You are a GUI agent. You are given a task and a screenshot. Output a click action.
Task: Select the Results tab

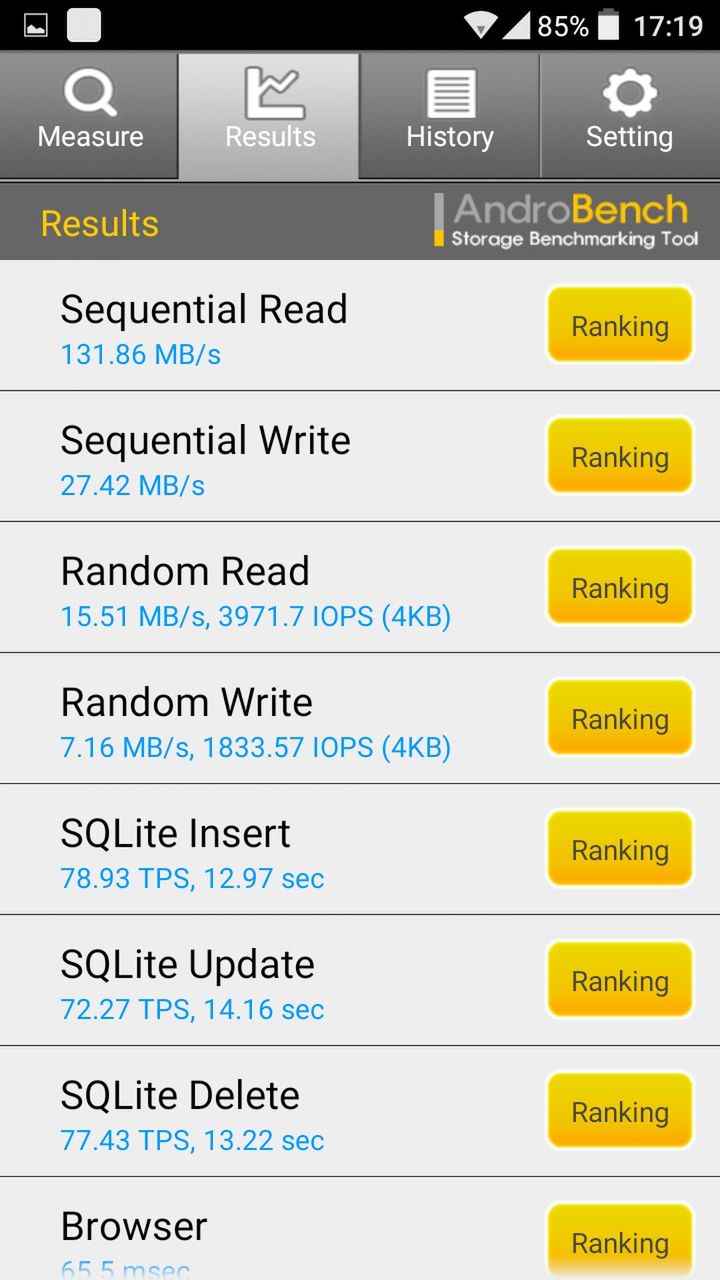coord(270,115)
